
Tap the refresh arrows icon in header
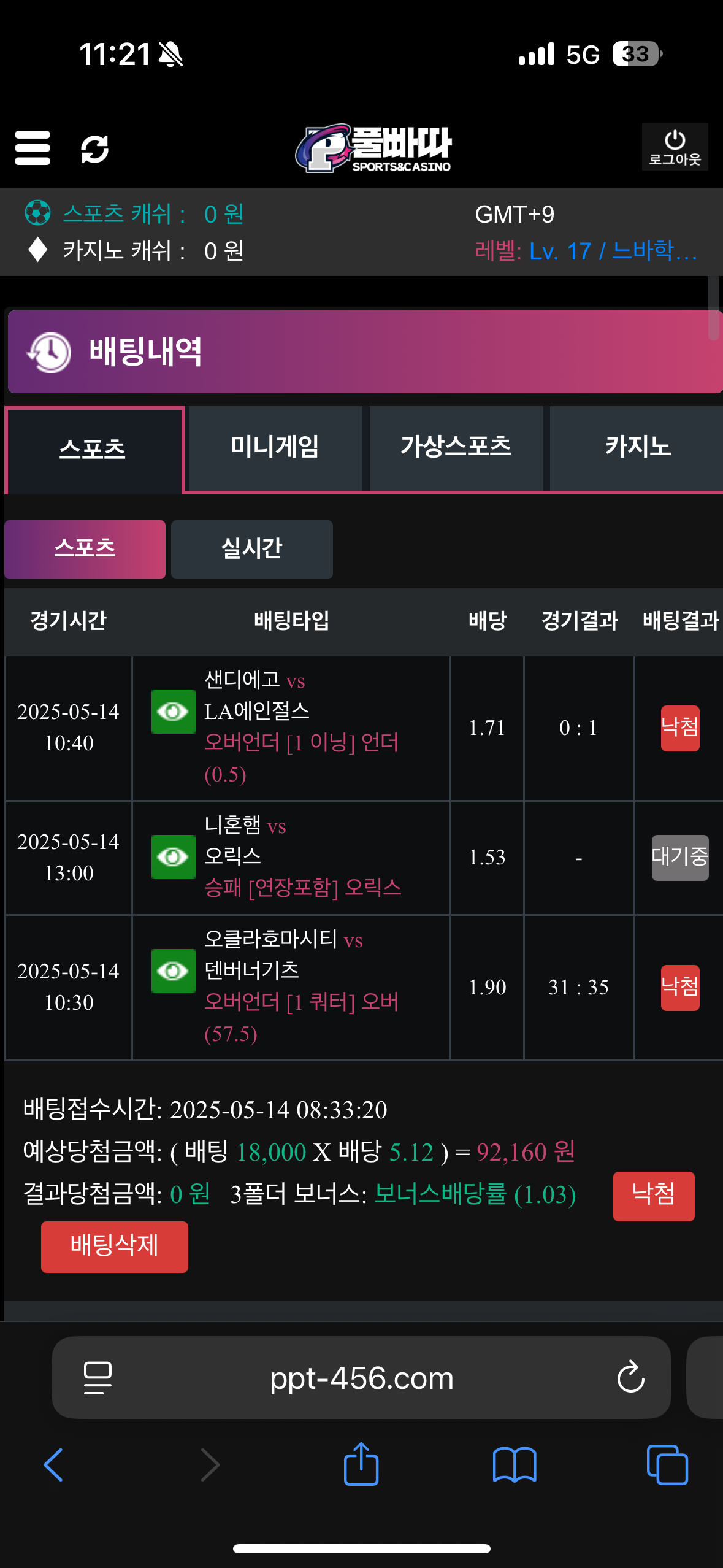(94, 149)
